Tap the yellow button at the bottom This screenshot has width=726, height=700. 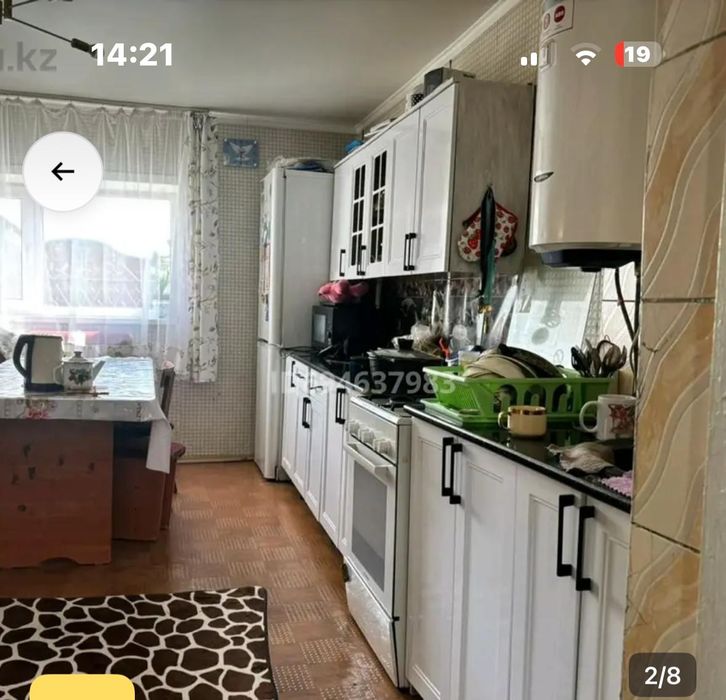[x=82, y=688]
